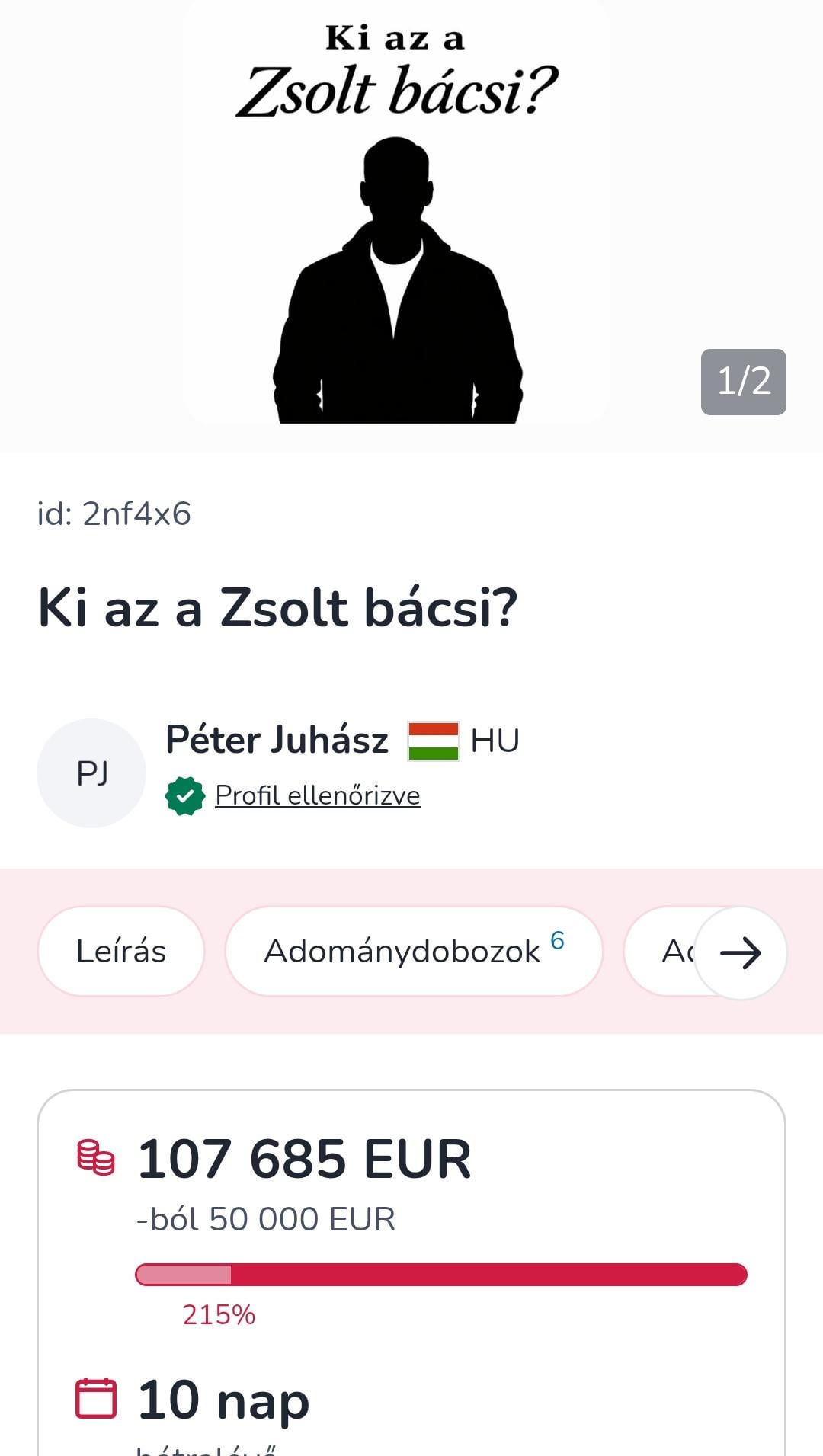
Task: Open Péter Juhász's PJ avatar
Action: 91,773
